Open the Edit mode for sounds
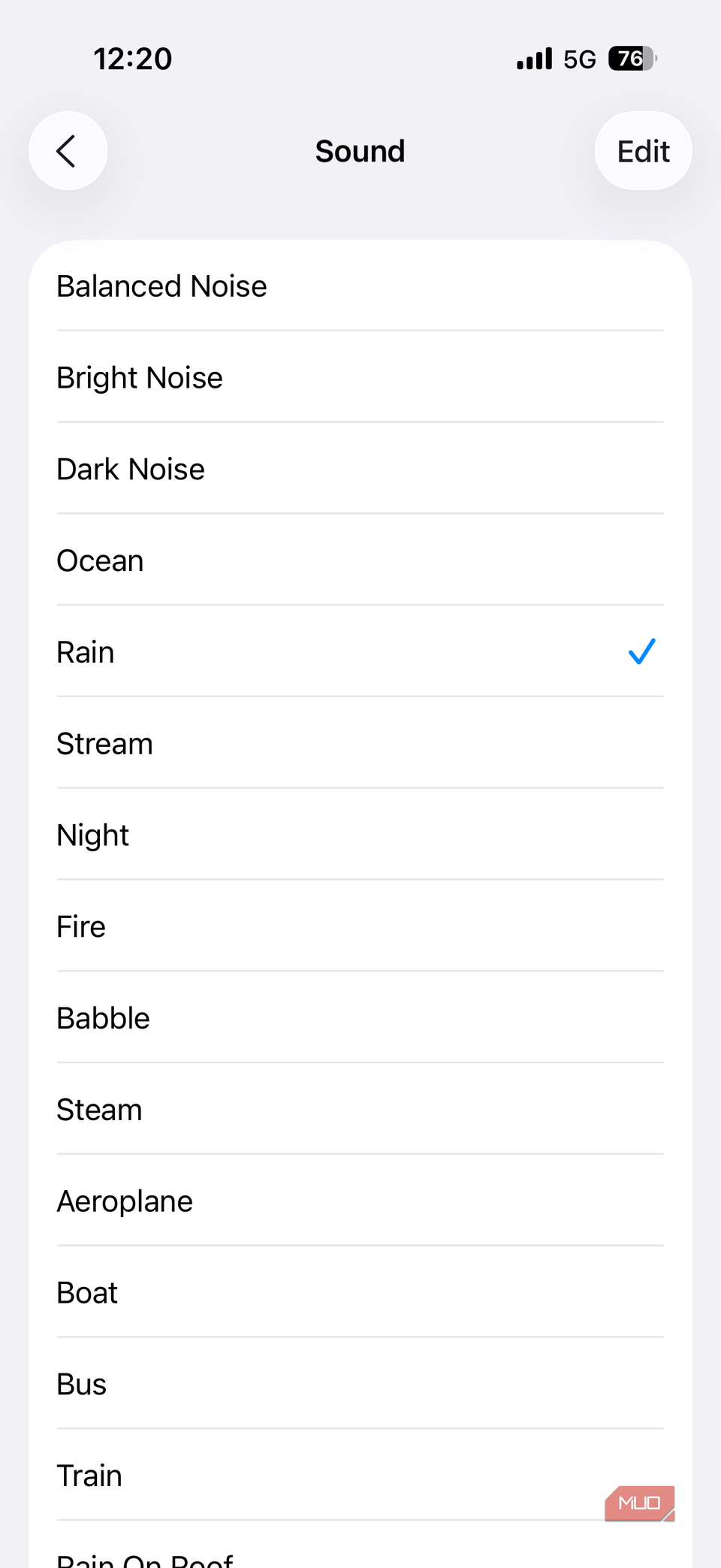This screenshot has width=721, height=1568. click(643, 150)
